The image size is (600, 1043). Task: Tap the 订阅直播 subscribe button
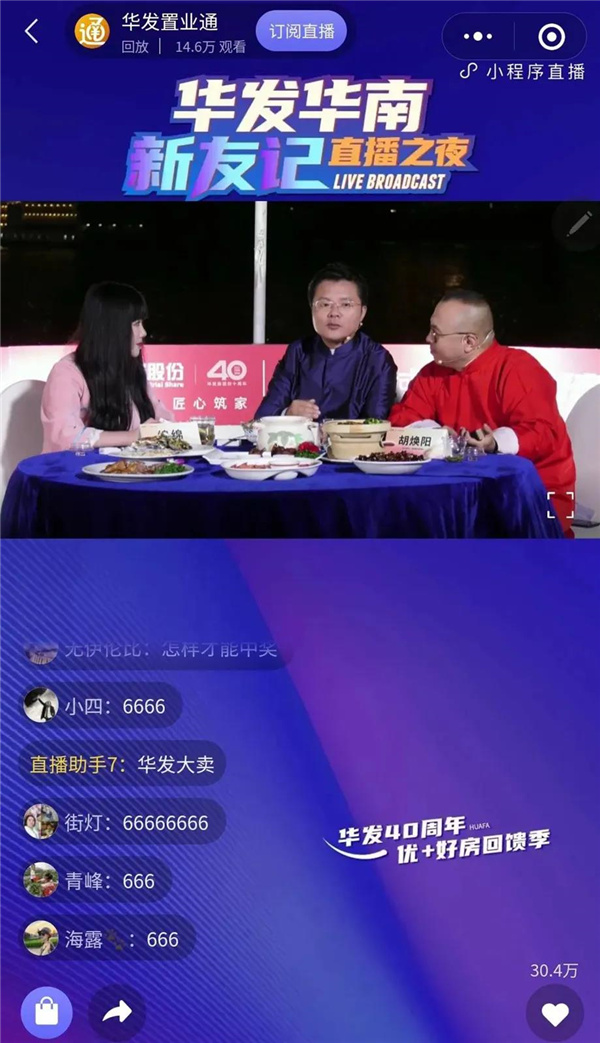click(x=300, y=31)
